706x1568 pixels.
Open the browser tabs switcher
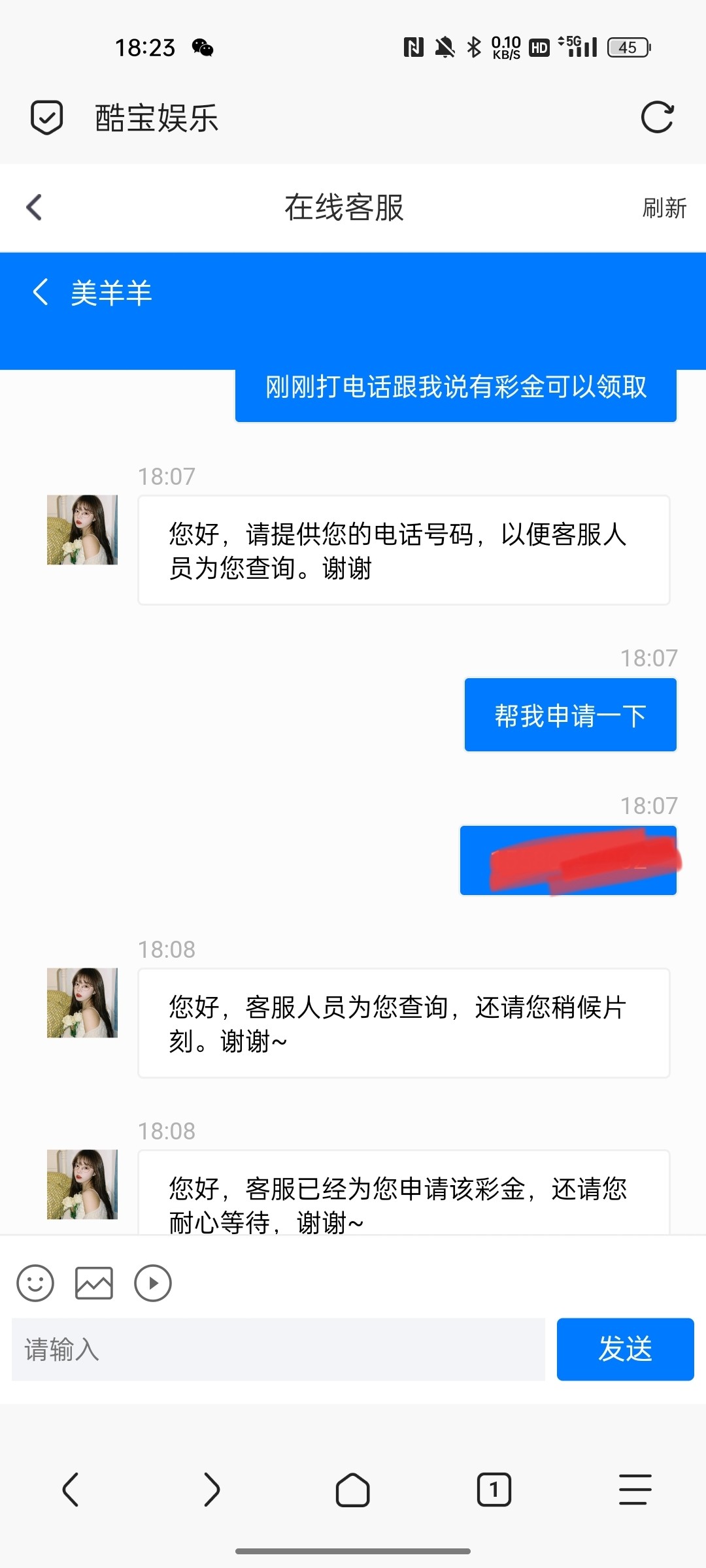(x=494, y=1490)
